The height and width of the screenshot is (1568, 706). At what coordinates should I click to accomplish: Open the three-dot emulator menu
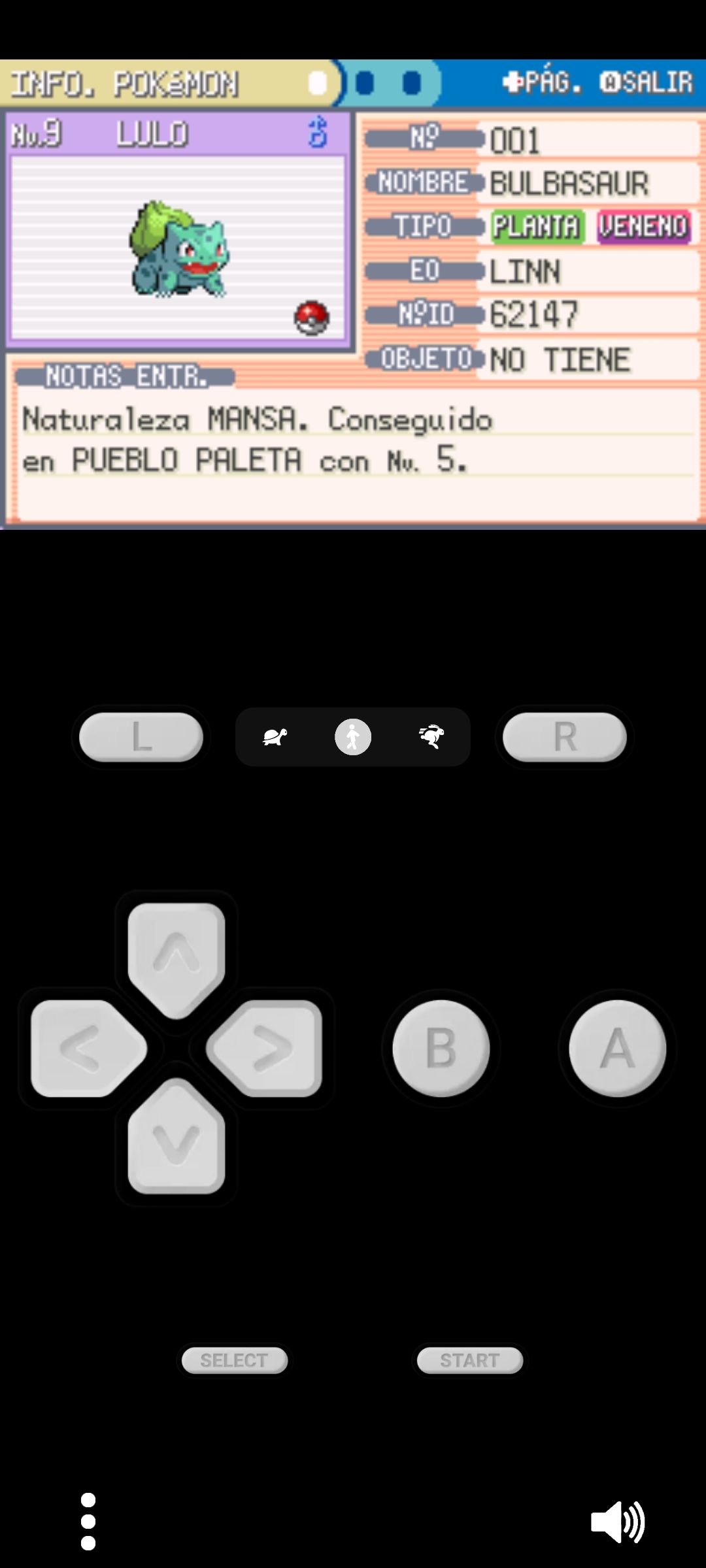(88, 1522)
